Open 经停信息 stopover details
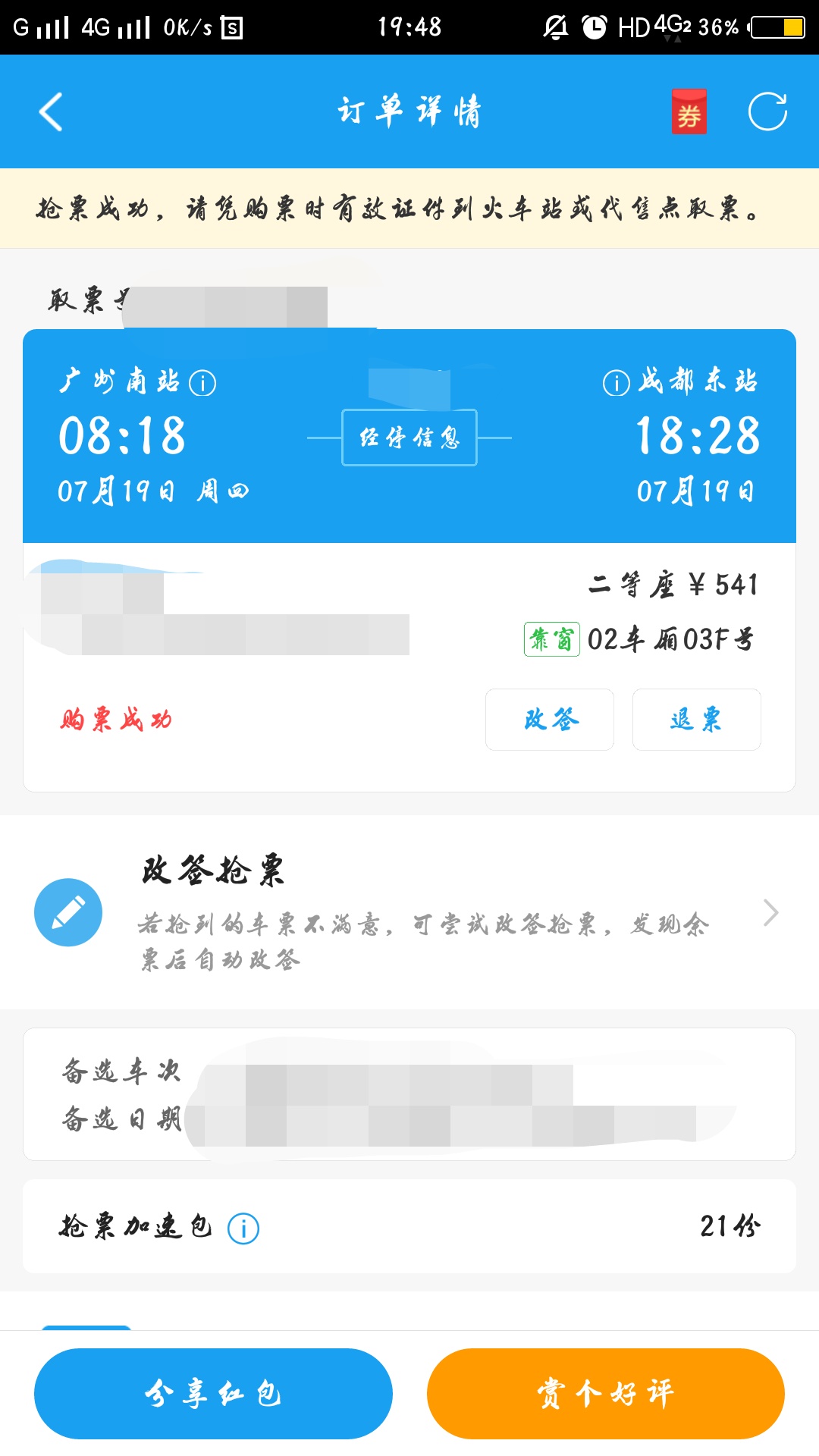The width and height of the screenshot is (819, 1456). (409, 438)
